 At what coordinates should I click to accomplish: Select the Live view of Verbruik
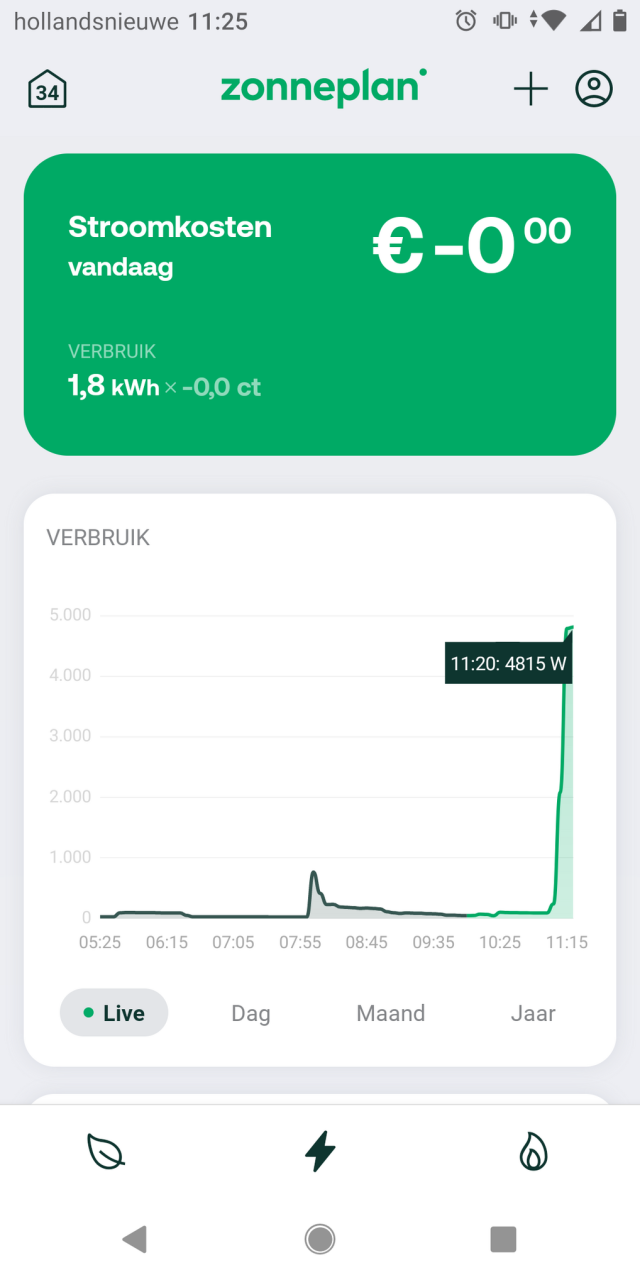[x=114, y=1013]
